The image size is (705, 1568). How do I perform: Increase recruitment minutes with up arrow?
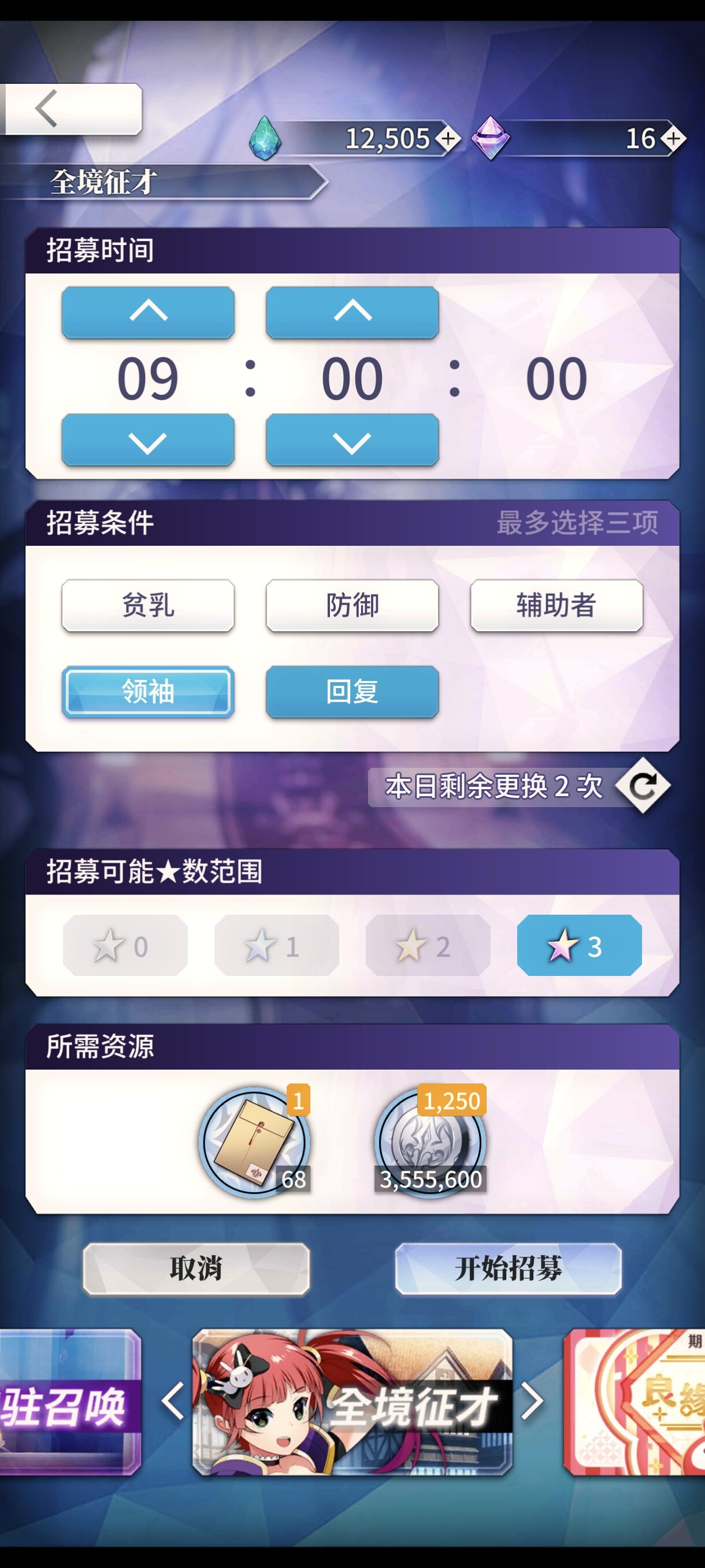(x=352, y=312)
